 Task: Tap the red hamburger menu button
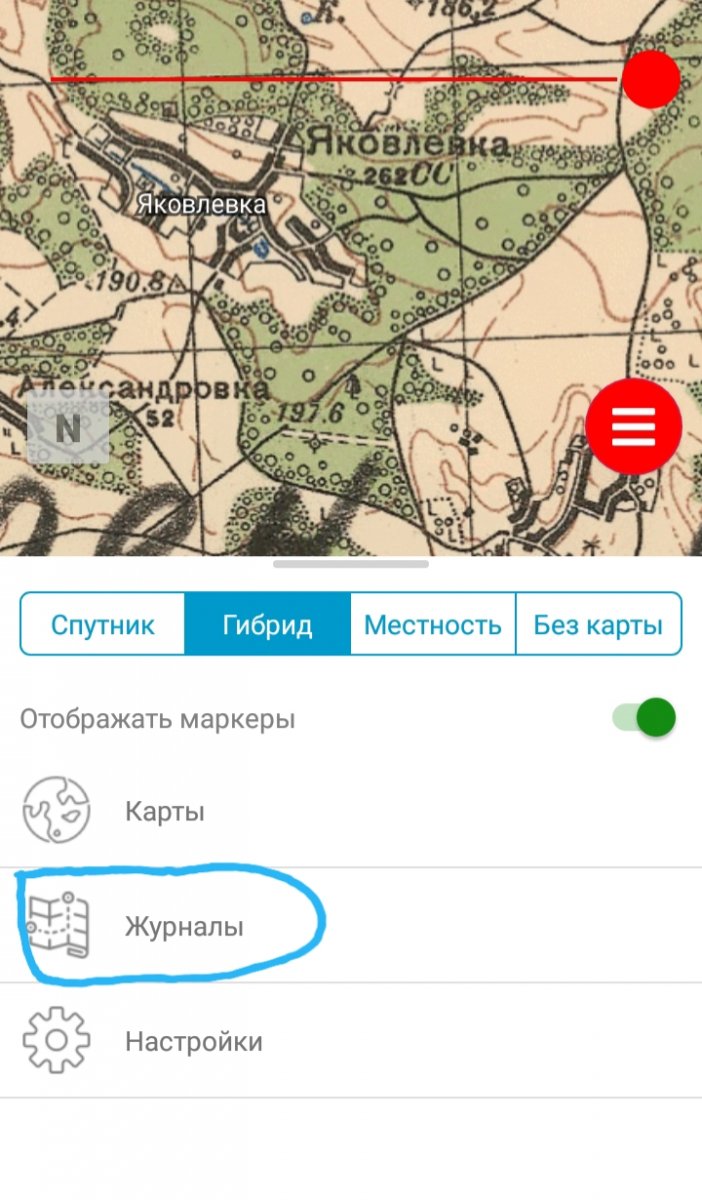click(634, 428)
